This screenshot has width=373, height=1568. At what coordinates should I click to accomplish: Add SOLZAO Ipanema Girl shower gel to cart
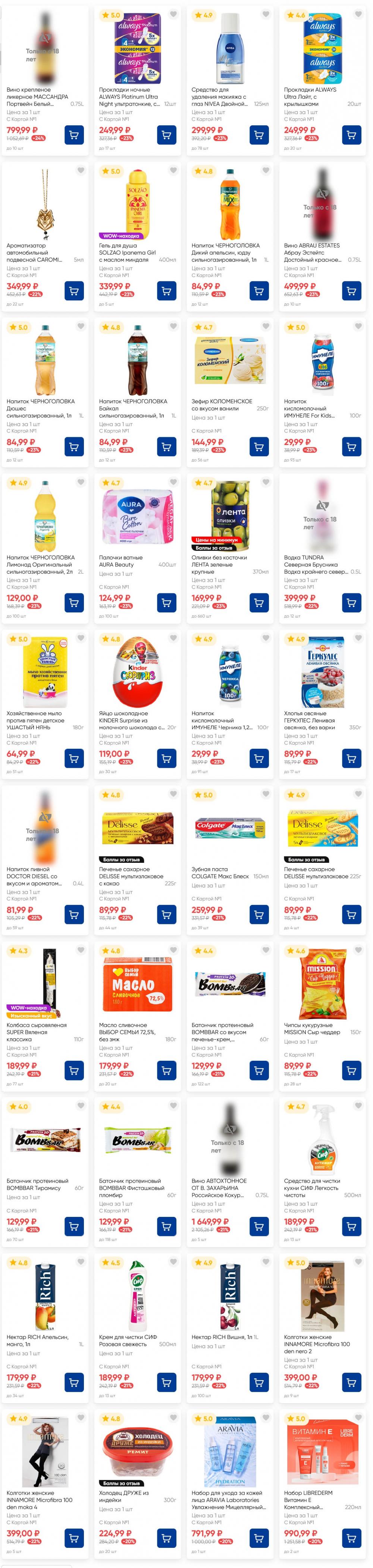166,290
